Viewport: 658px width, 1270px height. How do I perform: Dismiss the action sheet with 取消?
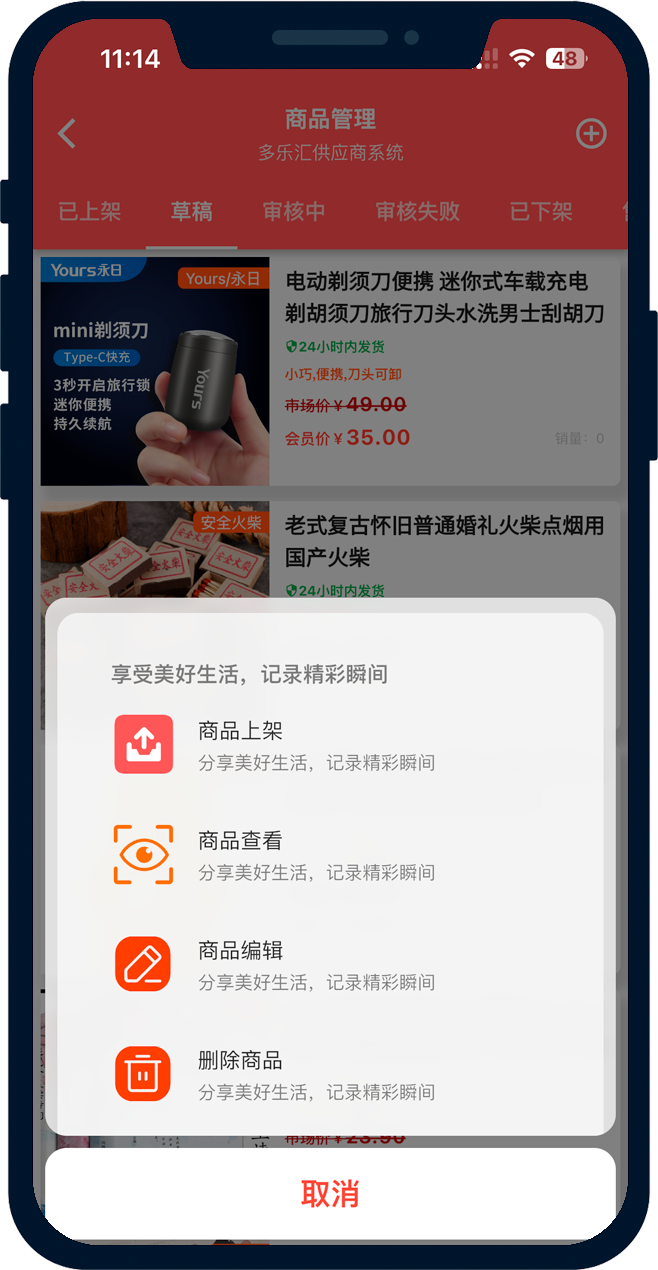(329, 1194)
